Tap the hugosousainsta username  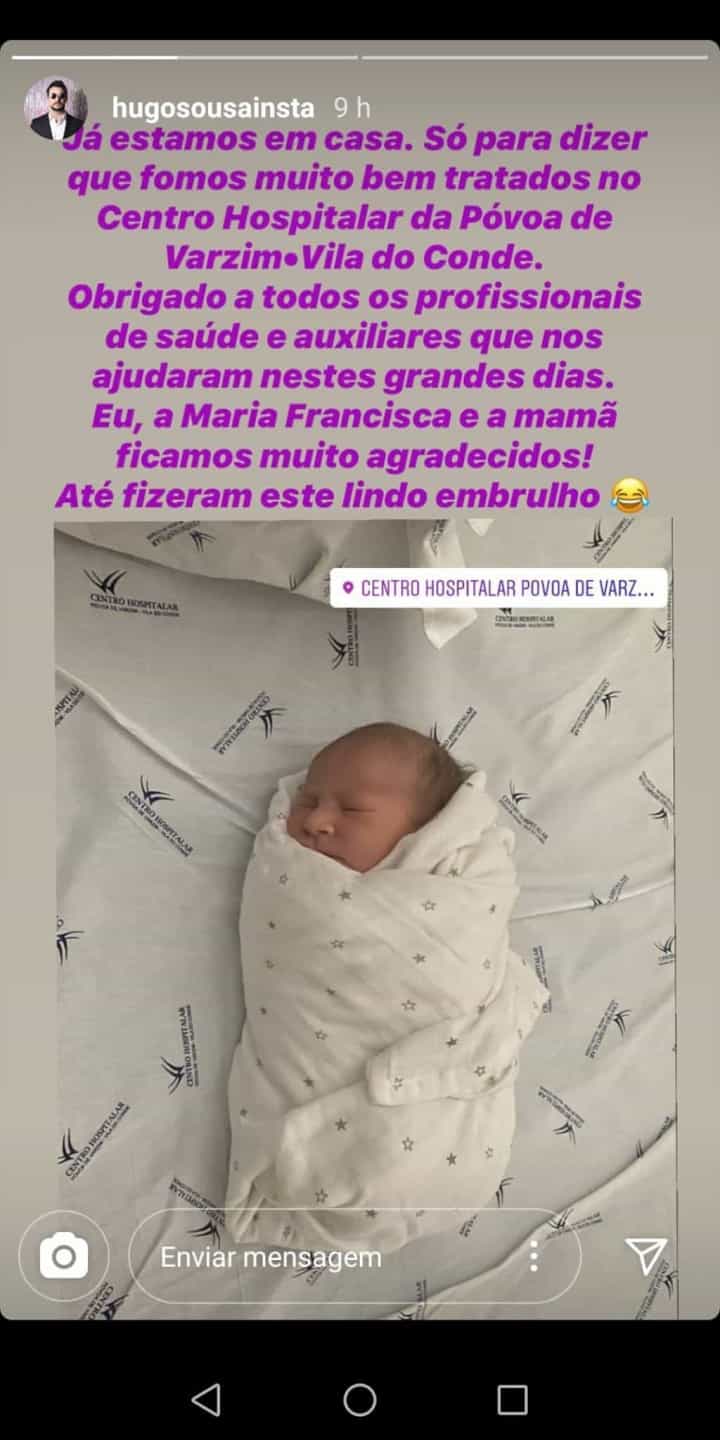pos(213,107)
